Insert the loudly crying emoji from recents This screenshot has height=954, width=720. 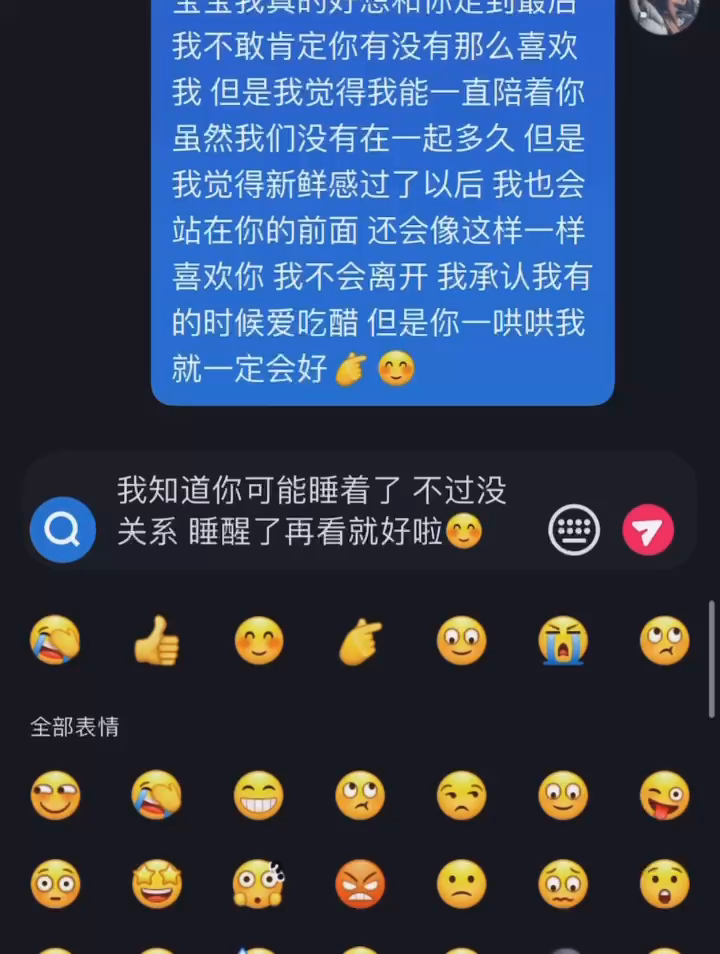(x=562, y=641)
